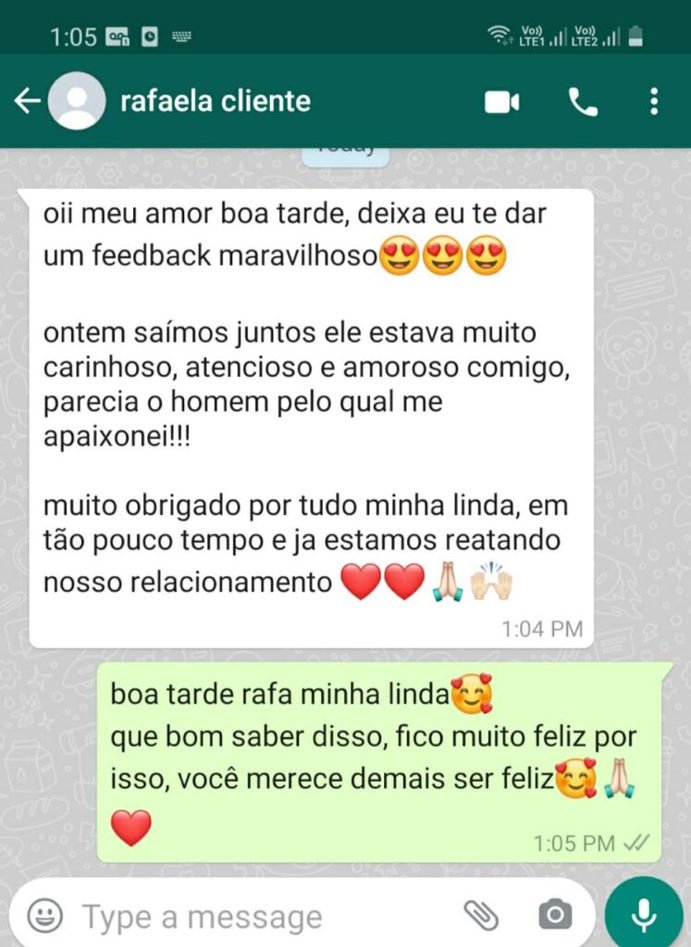Image resolution: width=691 pixels, height=947 pixels.
Task: Tap the microphone voice message button
Action: [645, 914]
